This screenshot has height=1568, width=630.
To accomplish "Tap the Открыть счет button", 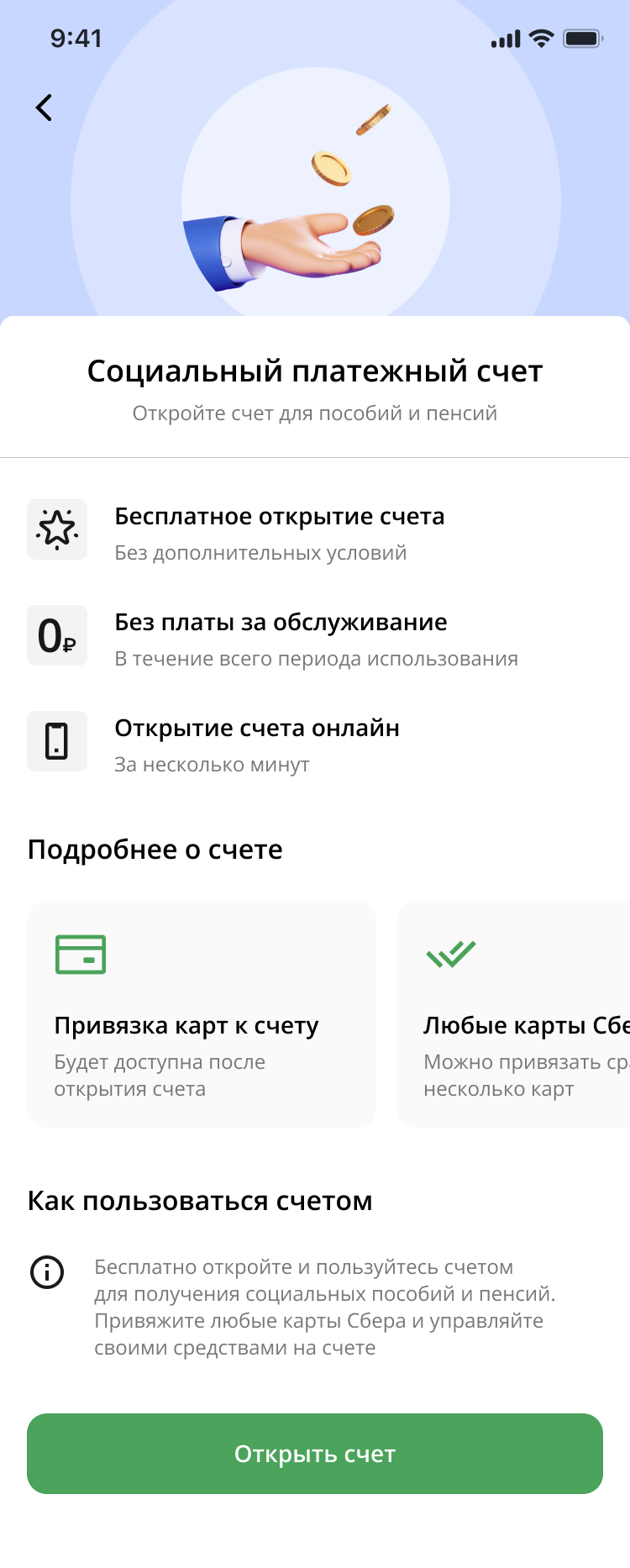I will point(315,1453).
